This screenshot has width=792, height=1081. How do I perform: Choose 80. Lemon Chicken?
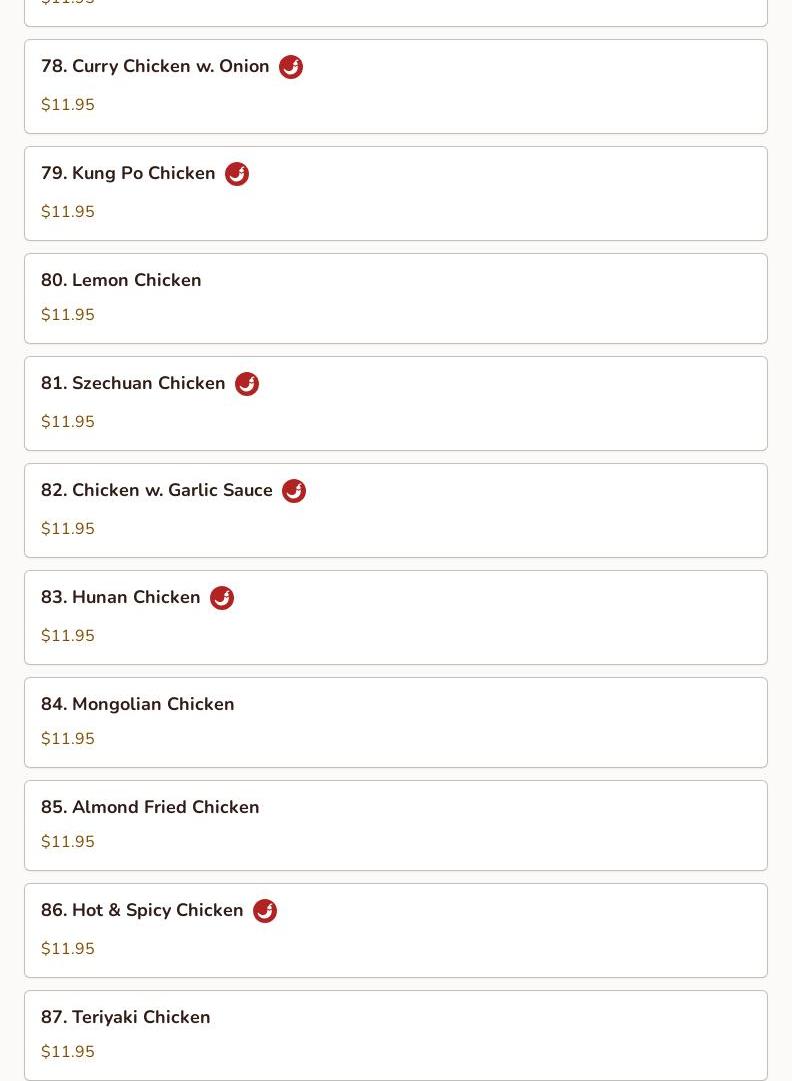click(x=395, y=298)
